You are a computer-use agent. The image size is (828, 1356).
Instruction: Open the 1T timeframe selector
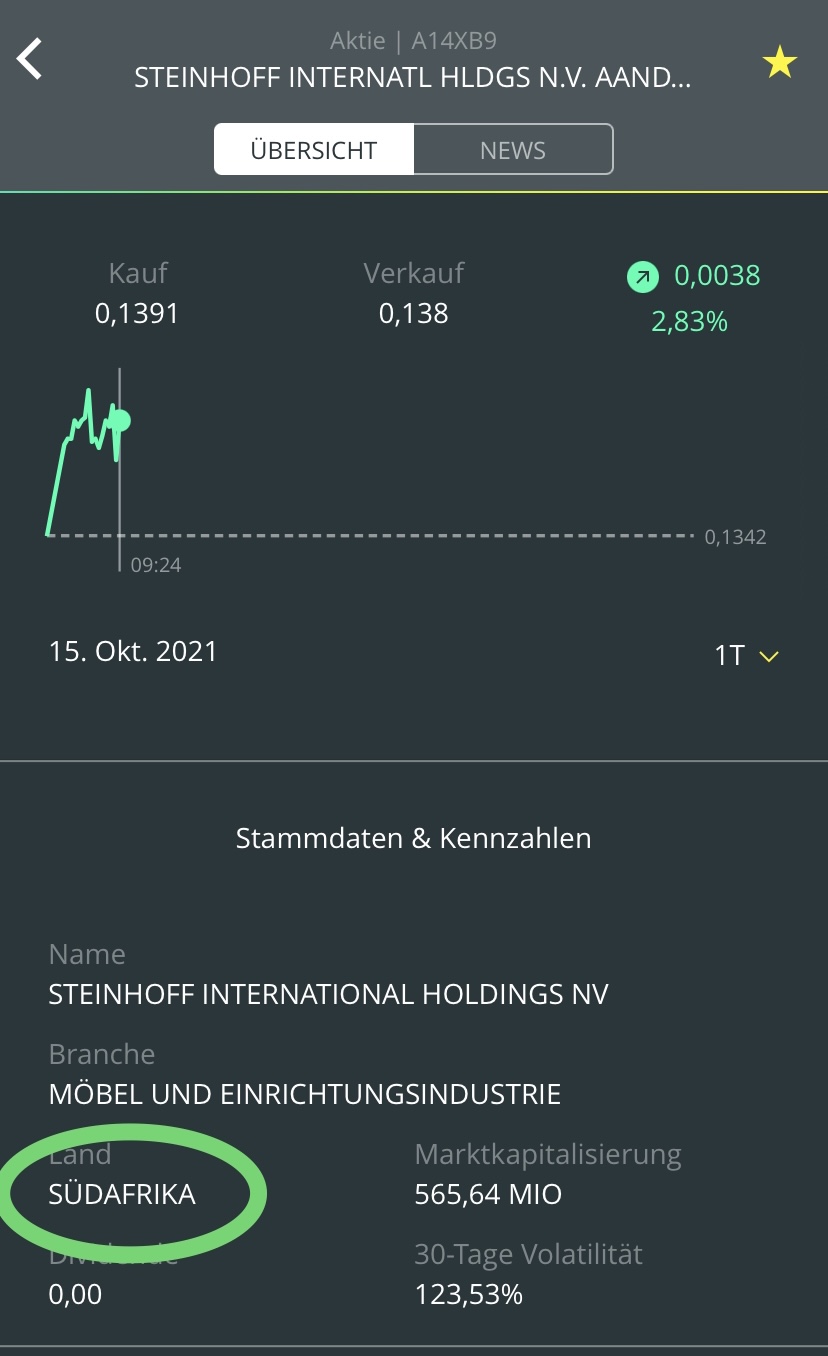pyautogui.click(x=730, y=655)
